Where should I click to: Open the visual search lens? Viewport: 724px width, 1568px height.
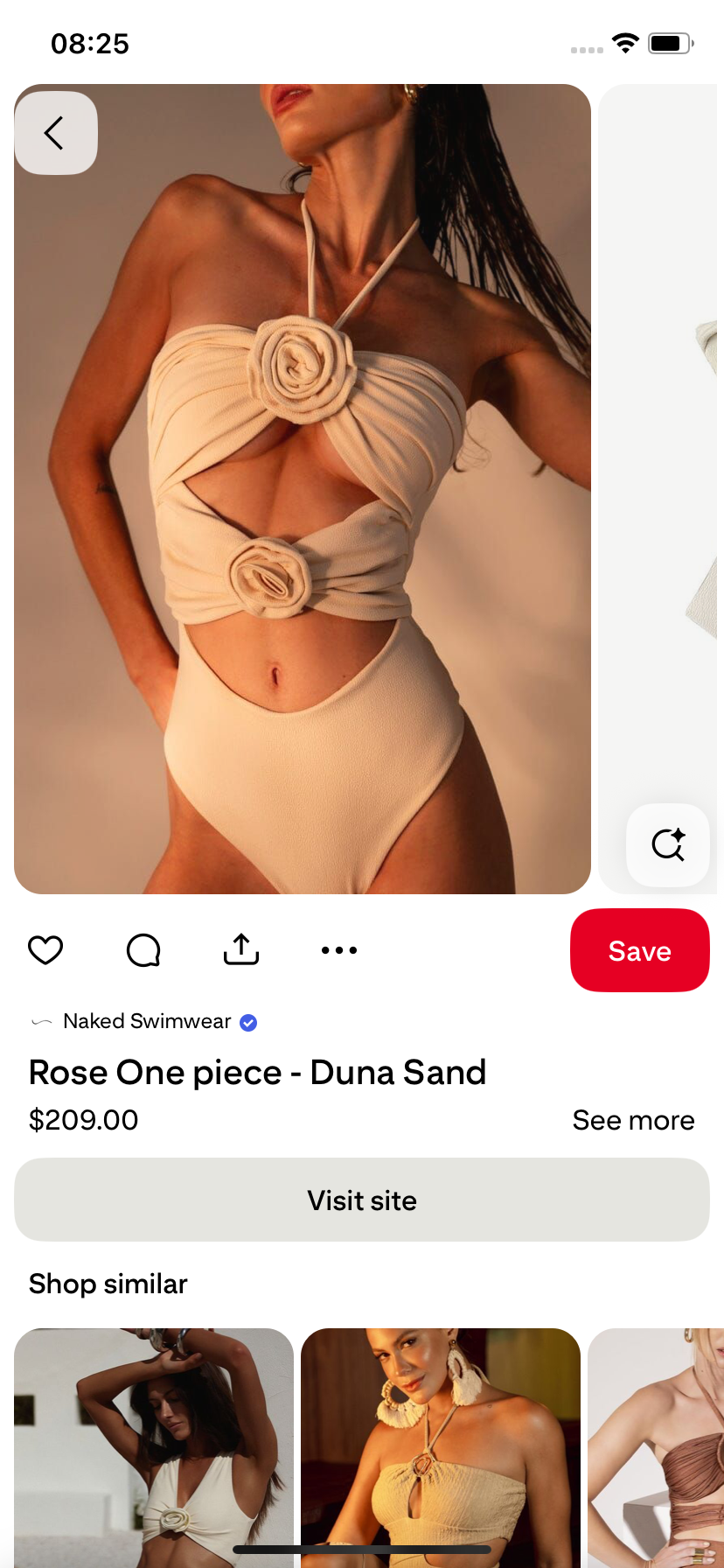point(668,844)
